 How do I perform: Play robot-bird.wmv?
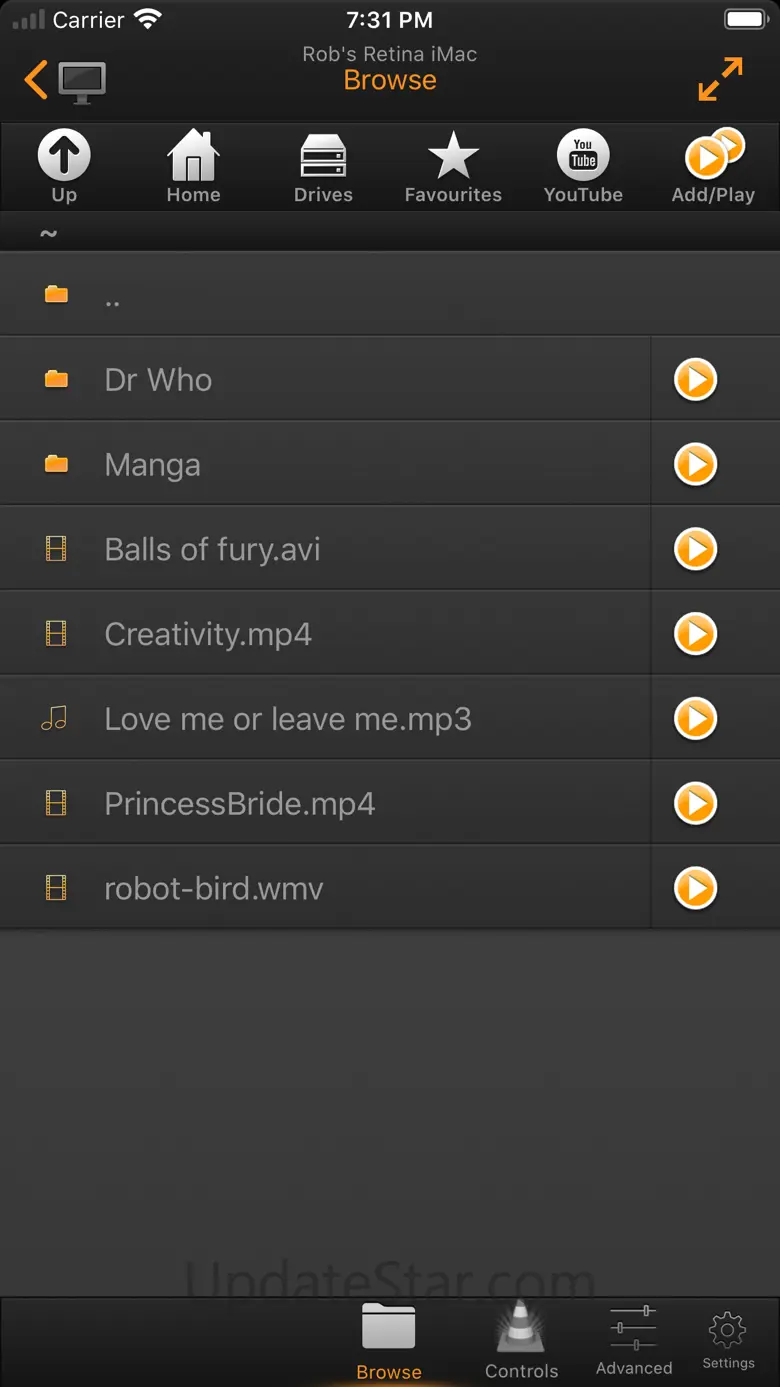tap(695, 888)
